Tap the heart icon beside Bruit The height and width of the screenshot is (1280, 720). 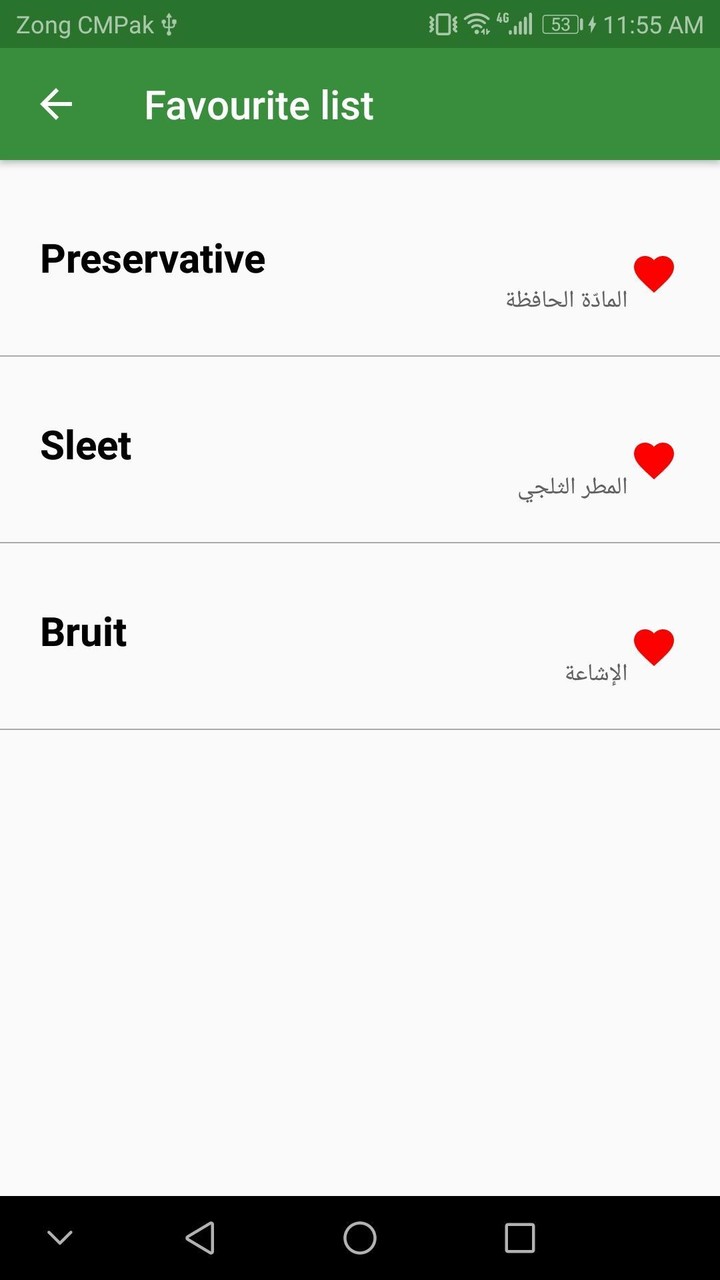(654, 646)
